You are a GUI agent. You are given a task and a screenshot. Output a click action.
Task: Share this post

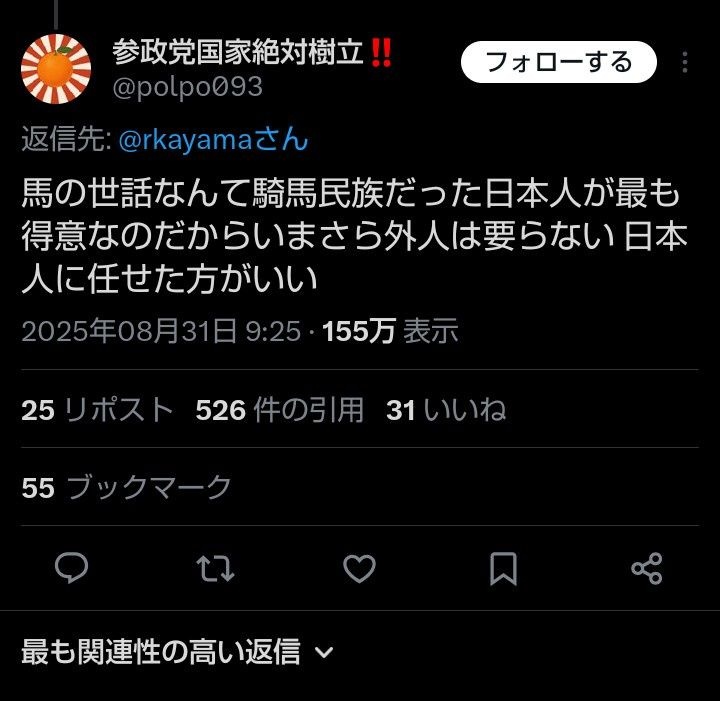tap(647, 569)
